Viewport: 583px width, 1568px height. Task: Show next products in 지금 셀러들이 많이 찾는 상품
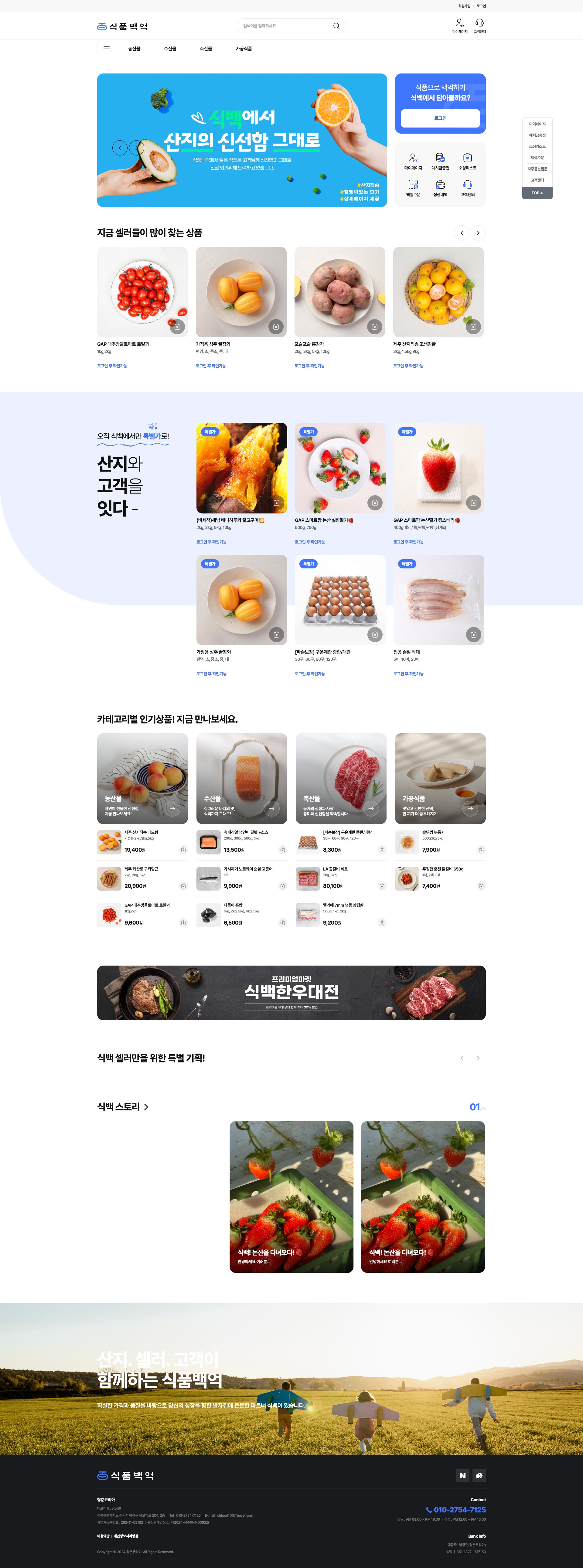pos(478,233)
